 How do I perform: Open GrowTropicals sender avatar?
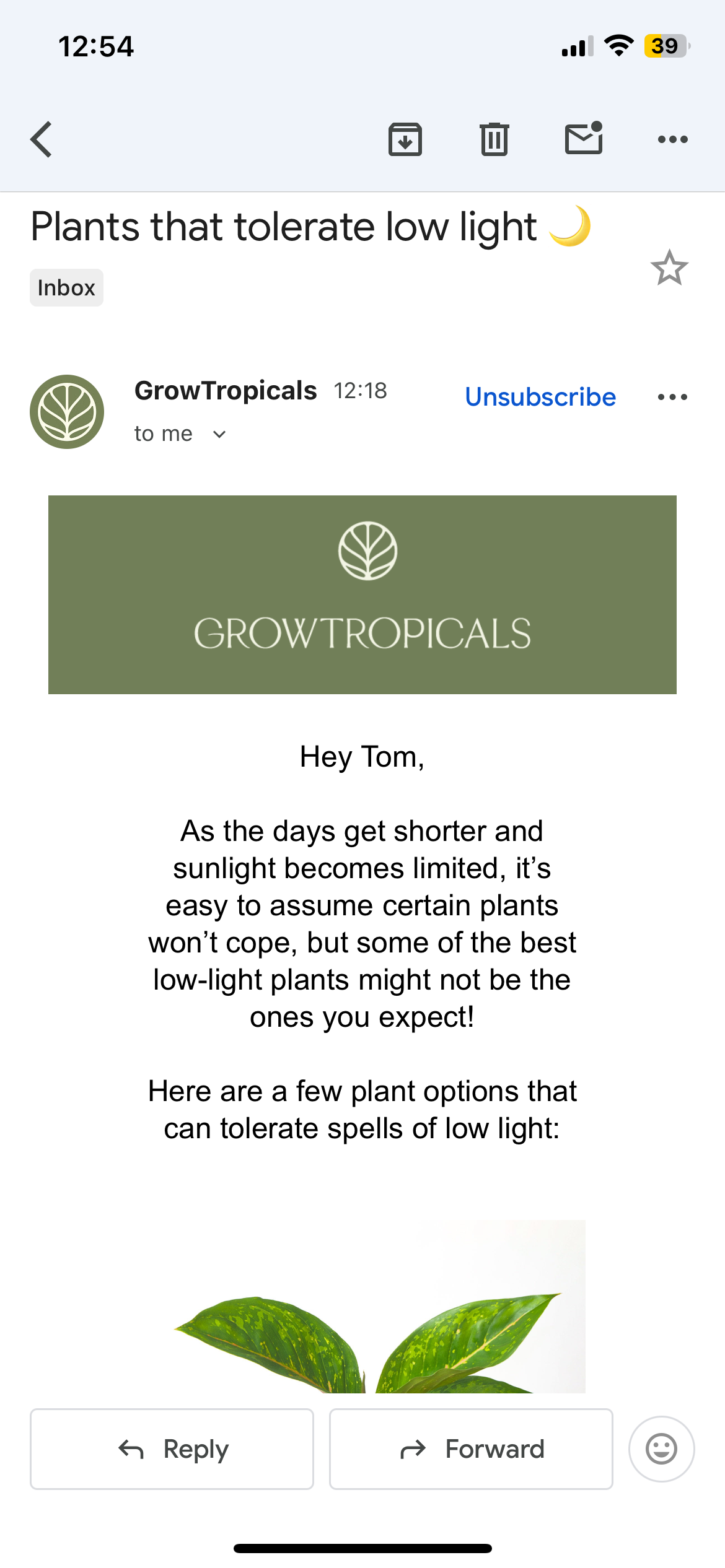coord(67,412)
